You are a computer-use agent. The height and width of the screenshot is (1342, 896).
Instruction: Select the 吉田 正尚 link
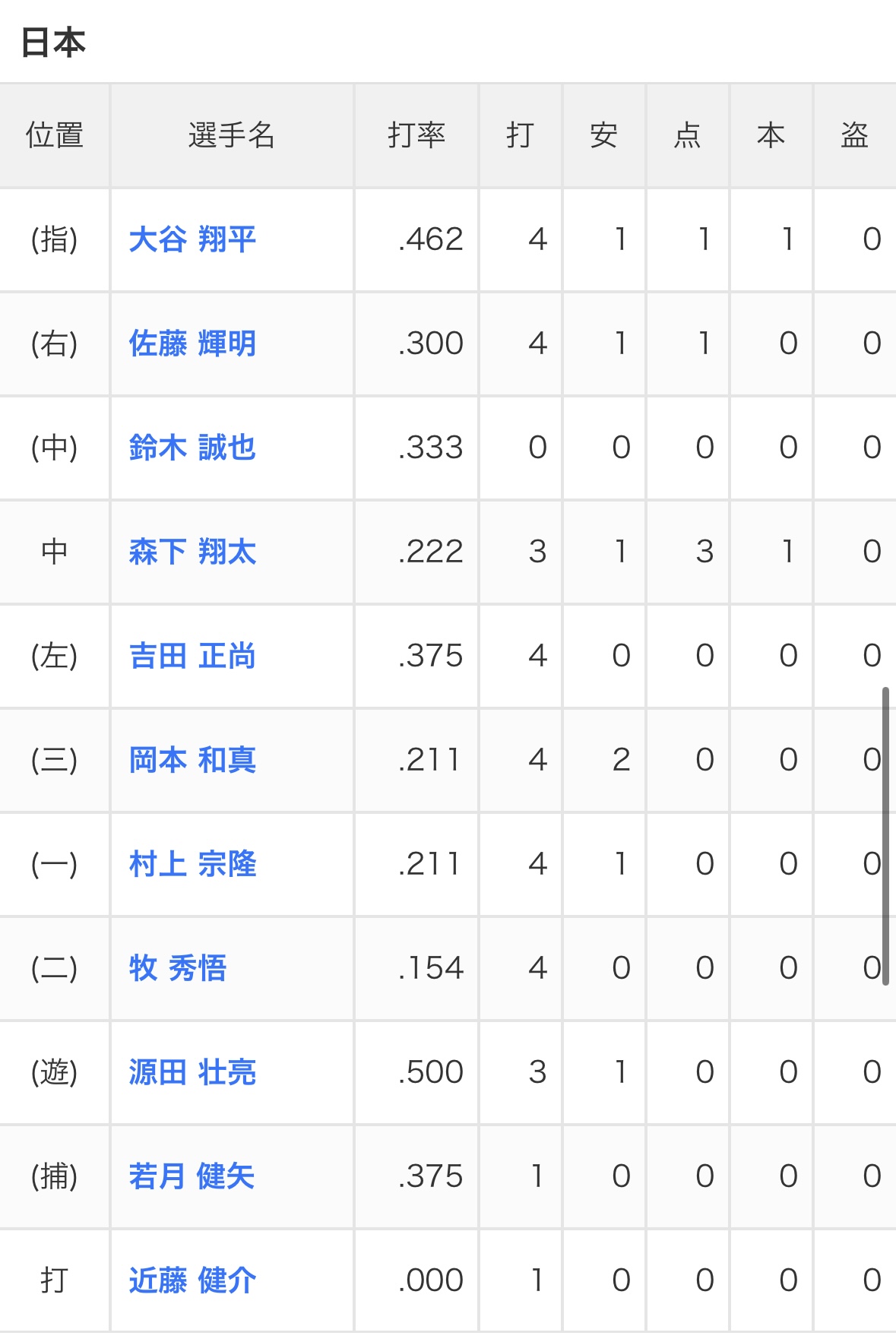(192, 656)
